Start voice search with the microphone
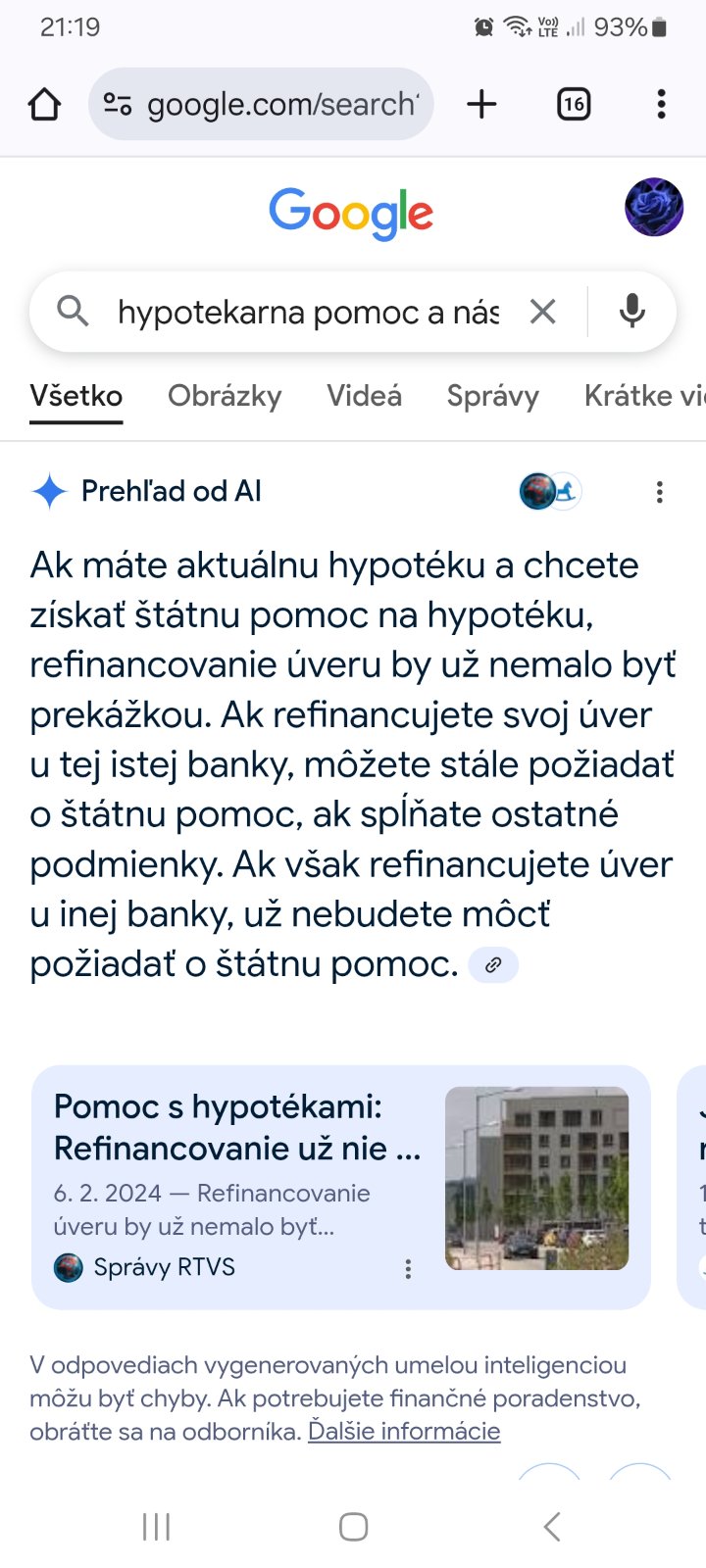The image size is (706, 1568). tap(632, 312)
